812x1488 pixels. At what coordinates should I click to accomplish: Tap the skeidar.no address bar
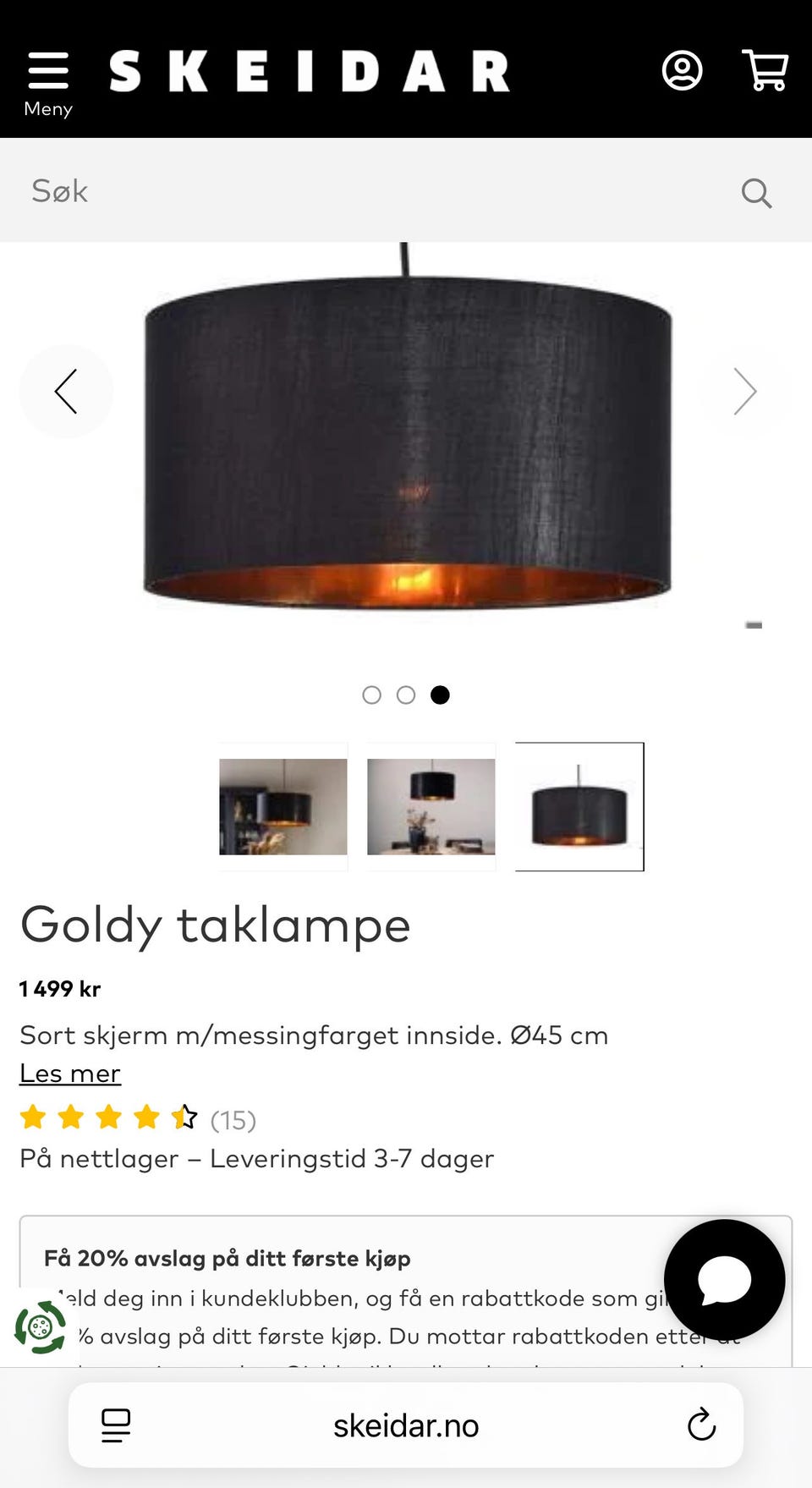[x=406, y=1425]
